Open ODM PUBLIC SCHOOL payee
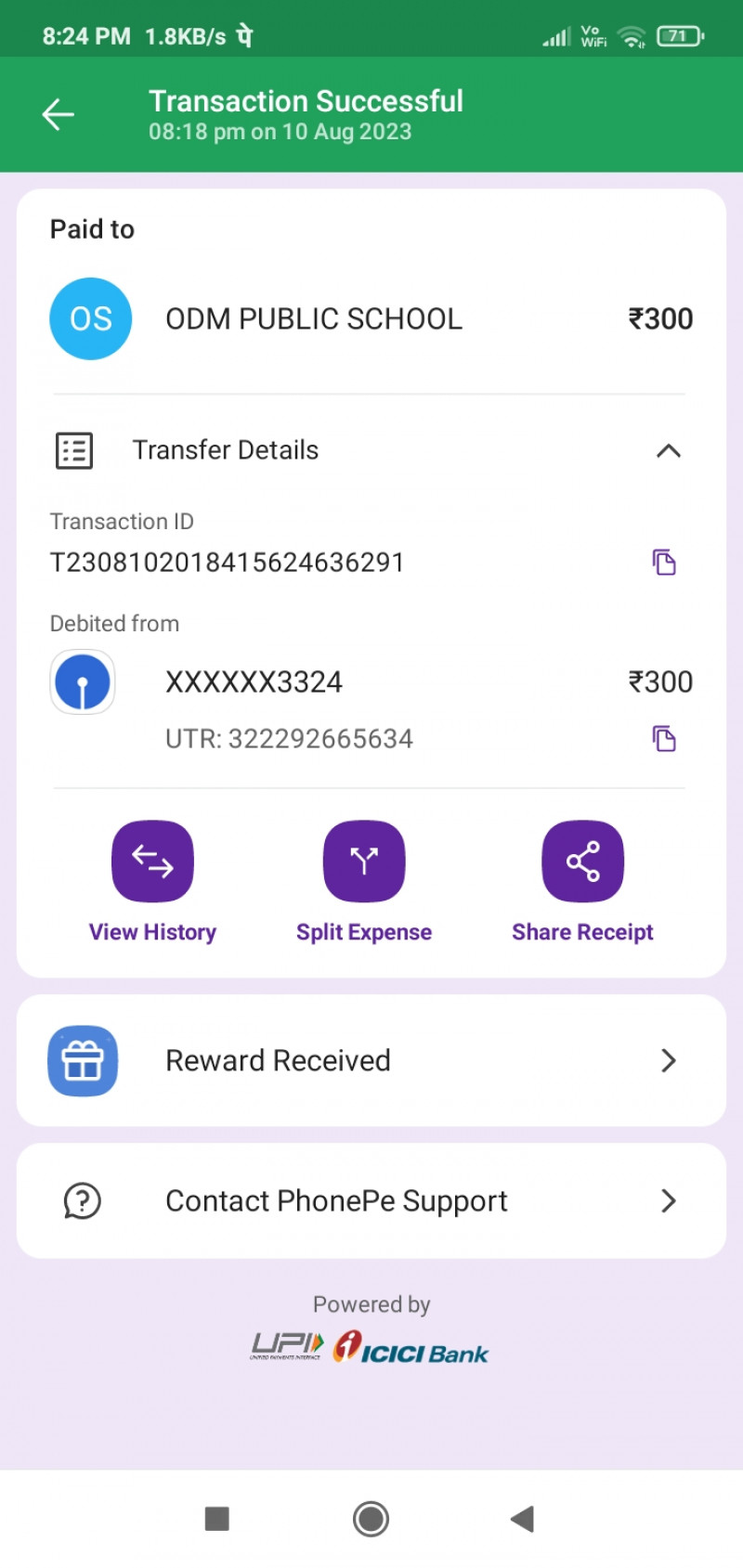743x1568 pixels. coord(313,318)
